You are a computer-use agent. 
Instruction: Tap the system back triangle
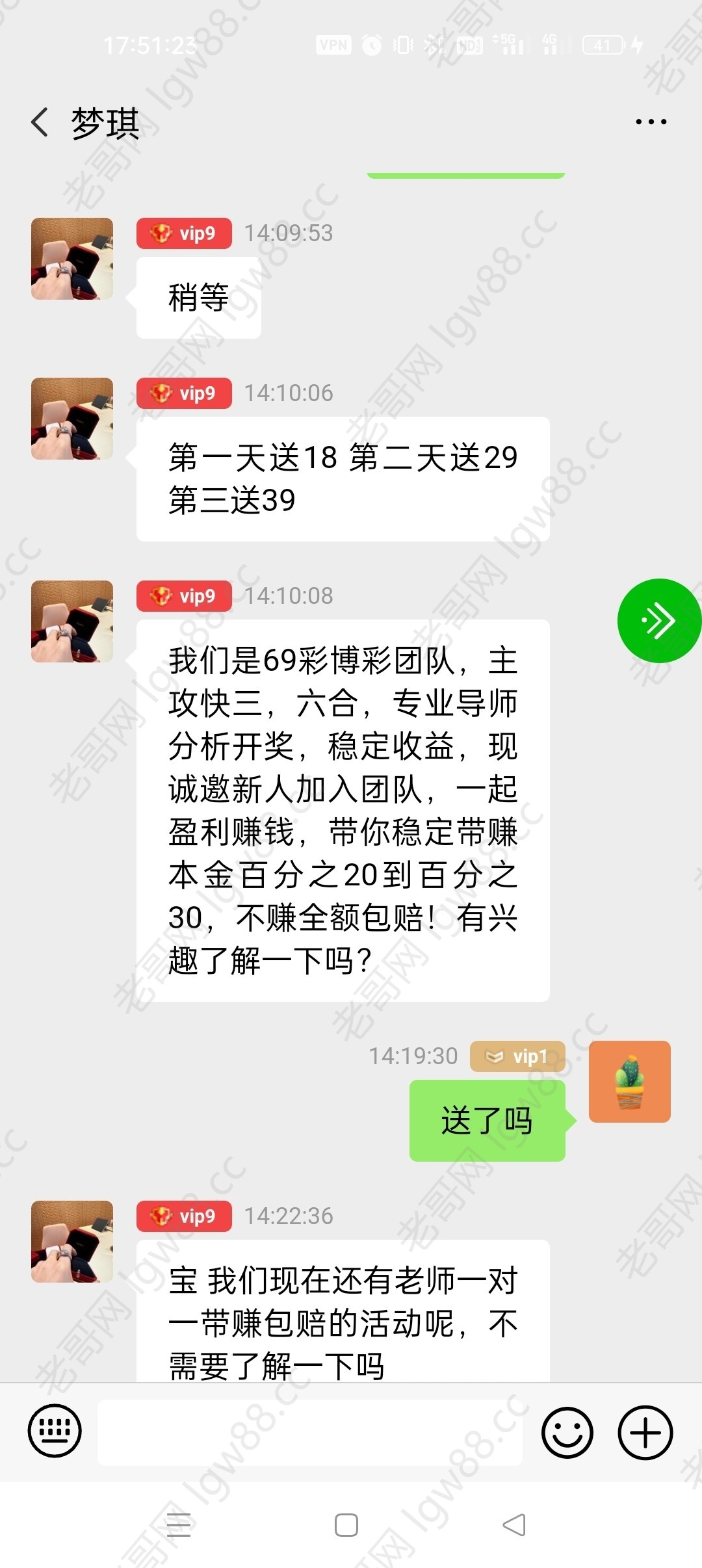coord(514,1525)
